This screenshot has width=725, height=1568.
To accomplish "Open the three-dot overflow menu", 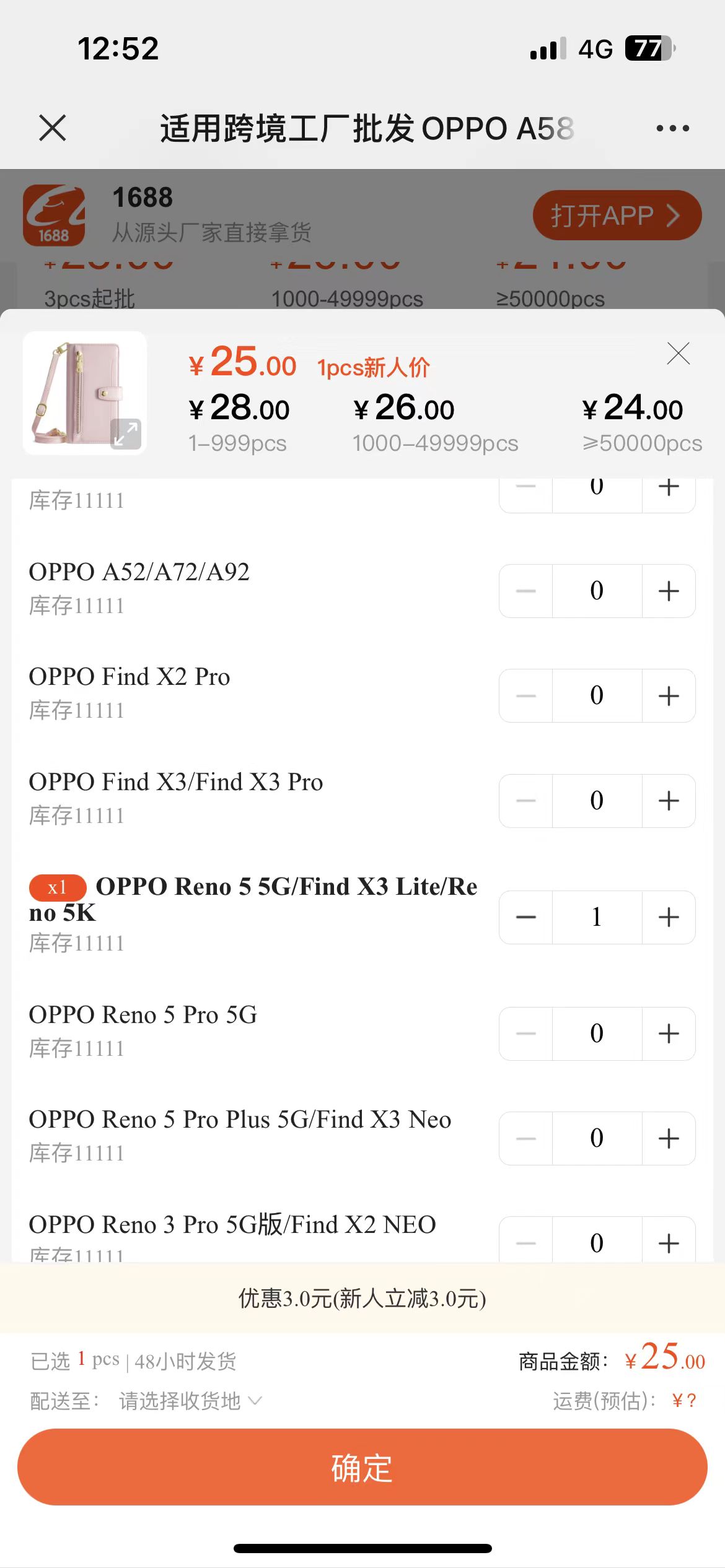I will click(x=672, y=128).
